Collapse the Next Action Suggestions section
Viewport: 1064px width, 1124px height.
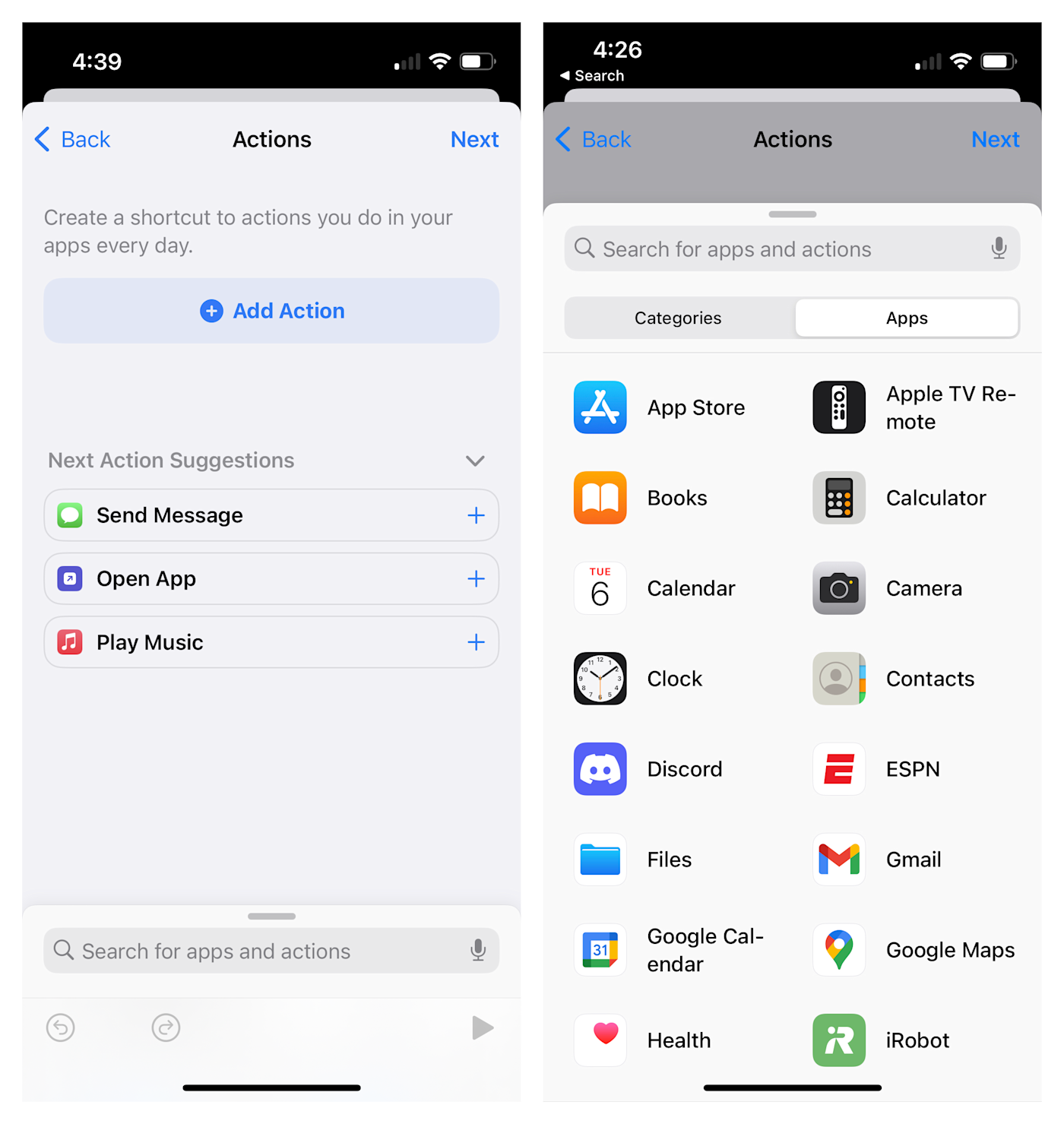point(475,461)
